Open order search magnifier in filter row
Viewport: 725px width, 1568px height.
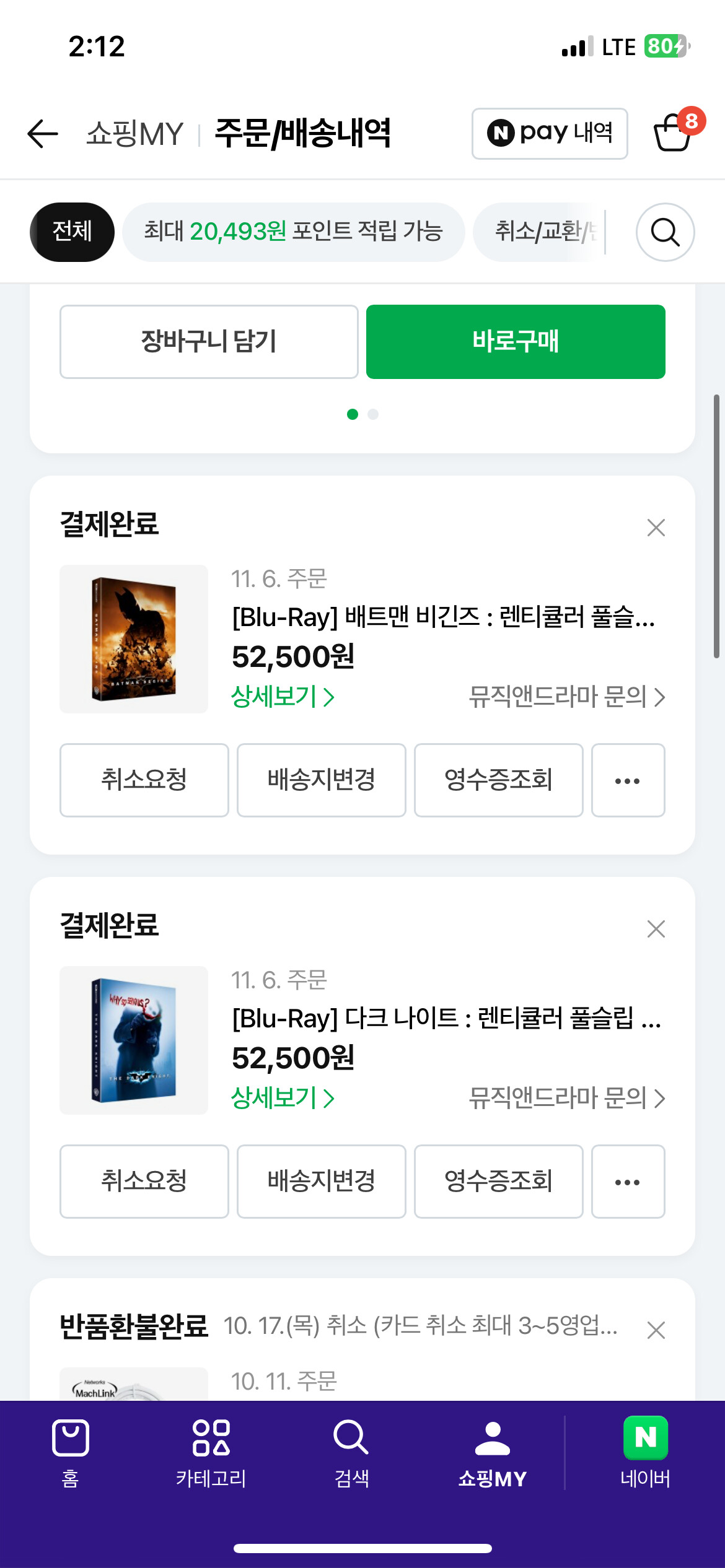(x=665, y=232)
